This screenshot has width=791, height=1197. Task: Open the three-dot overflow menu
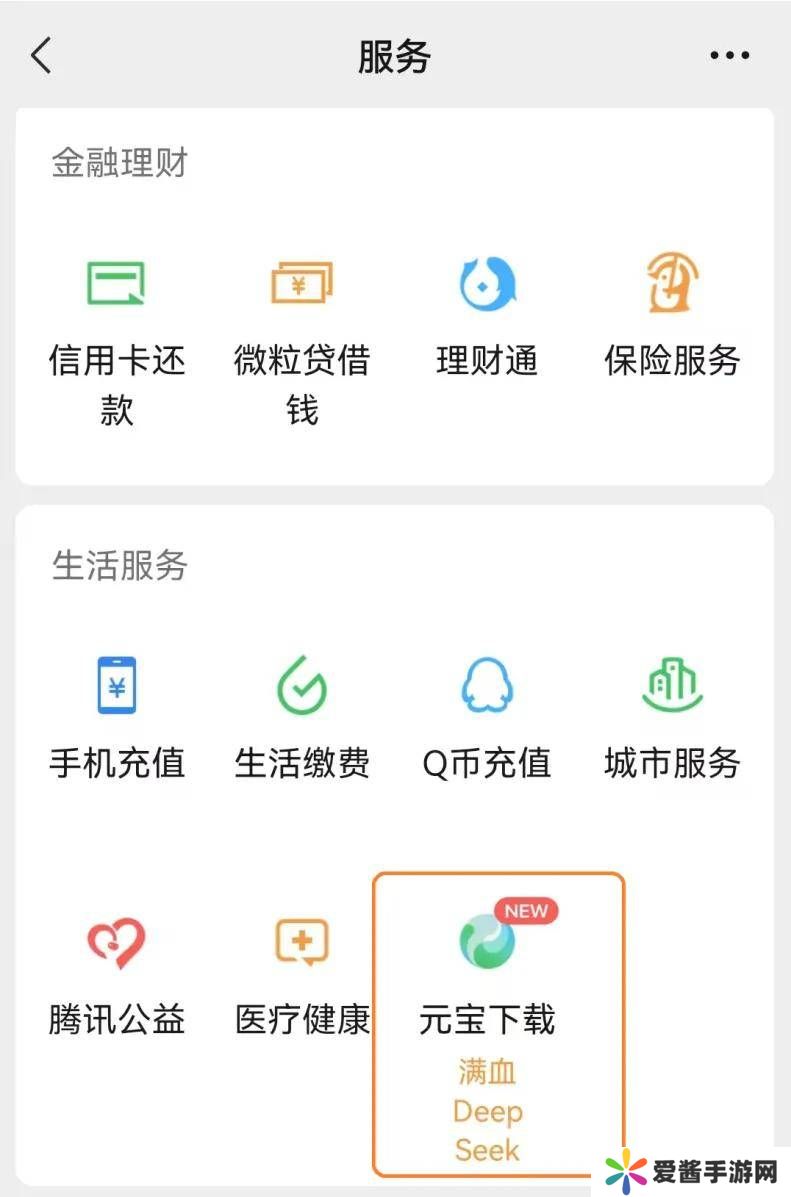729,57
